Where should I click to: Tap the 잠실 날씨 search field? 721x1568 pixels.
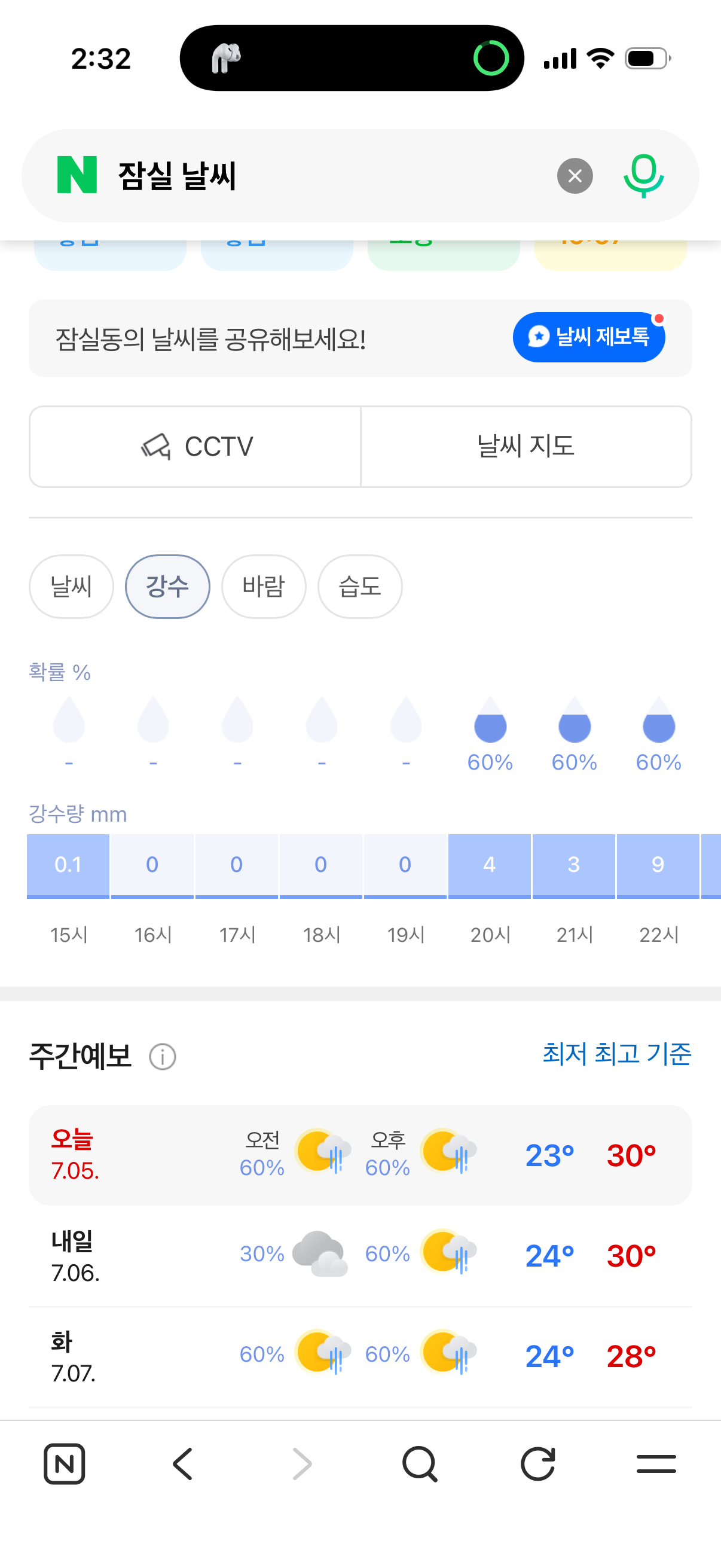pyautogui.click(x=329, y=176)
